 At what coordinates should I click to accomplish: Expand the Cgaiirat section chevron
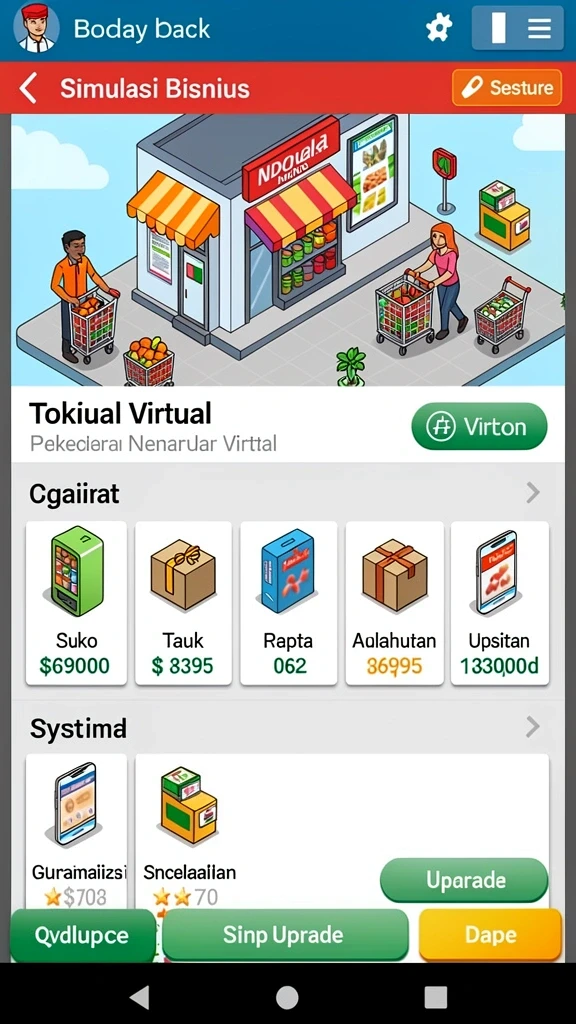(533, 493)
